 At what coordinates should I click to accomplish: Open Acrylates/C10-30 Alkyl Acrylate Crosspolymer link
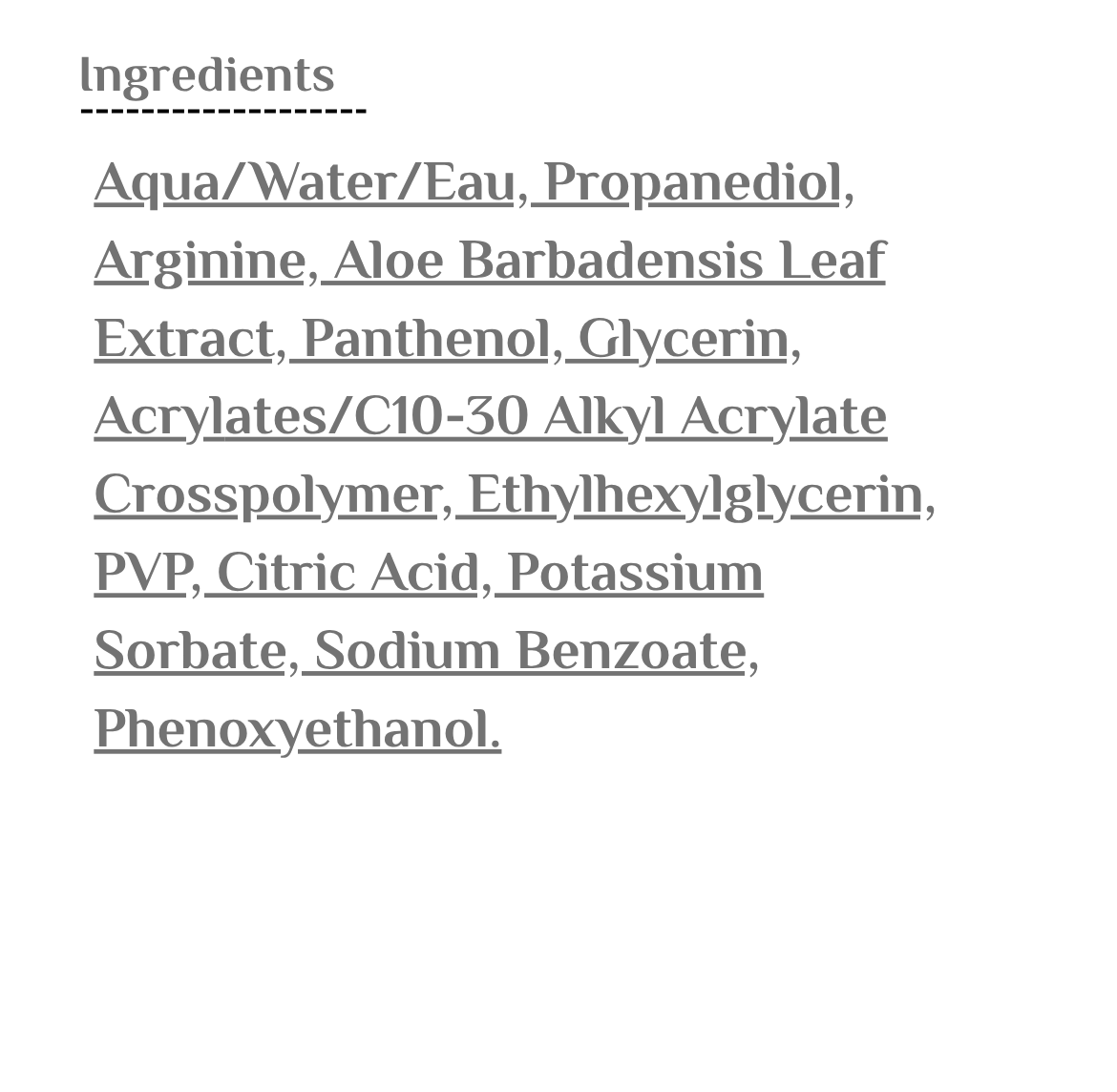coord(490,416)
